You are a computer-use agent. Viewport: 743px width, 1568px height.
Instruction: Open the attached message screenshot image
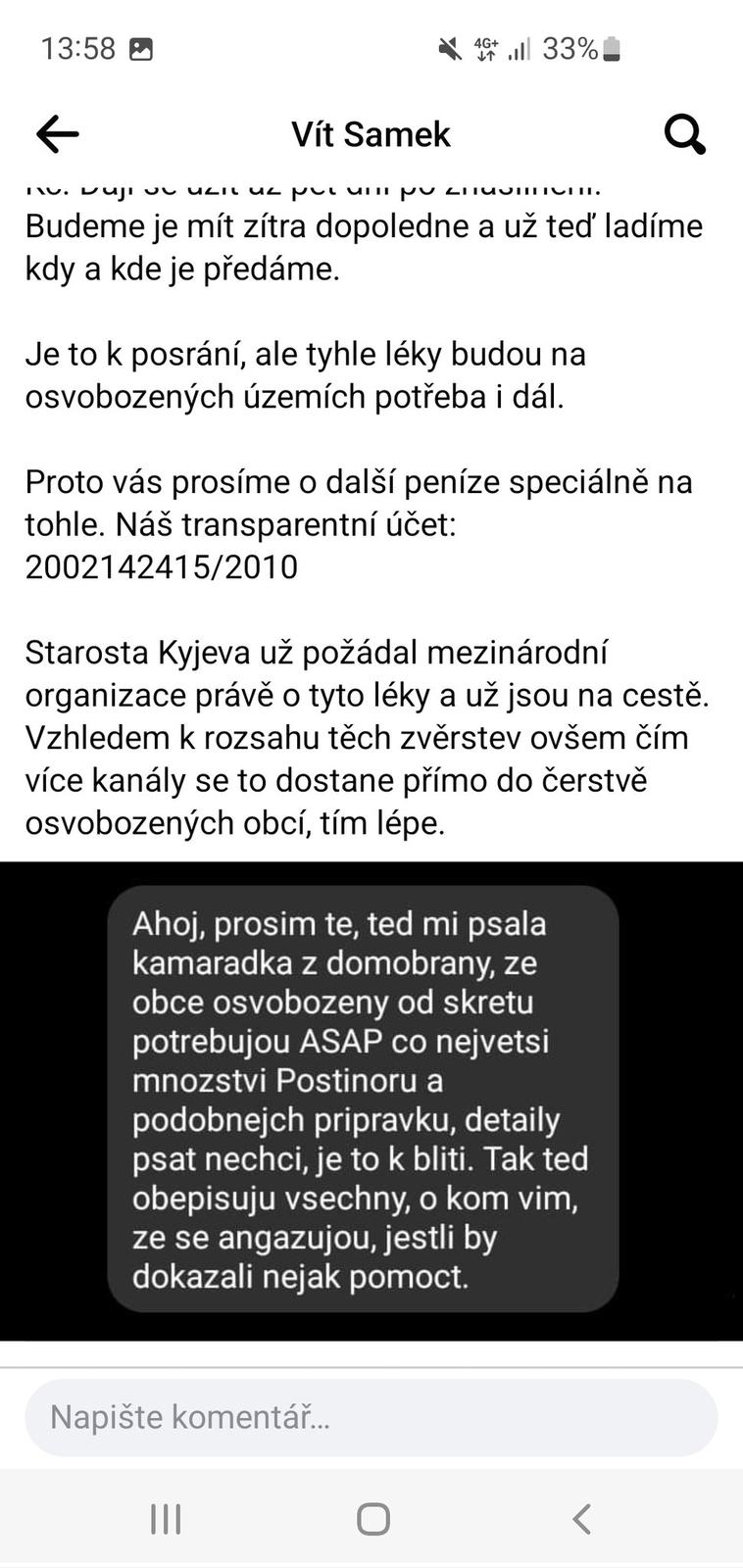coord(371,1100)
